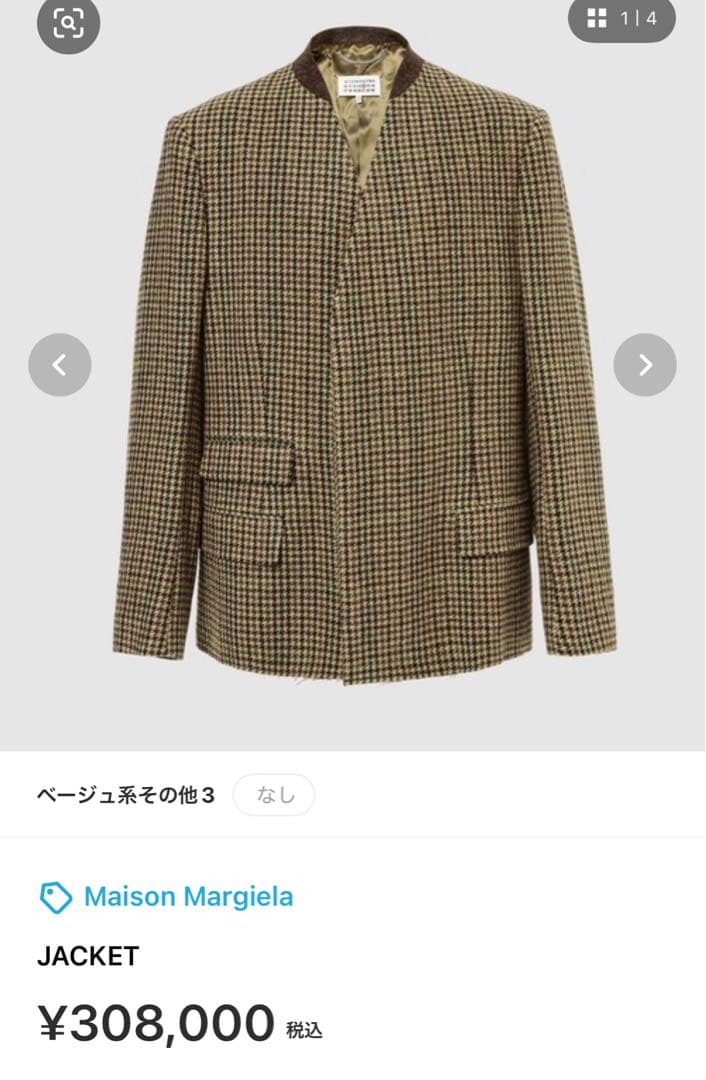Go to the previous product photo

pyautogui.click(x=60, y=365)
